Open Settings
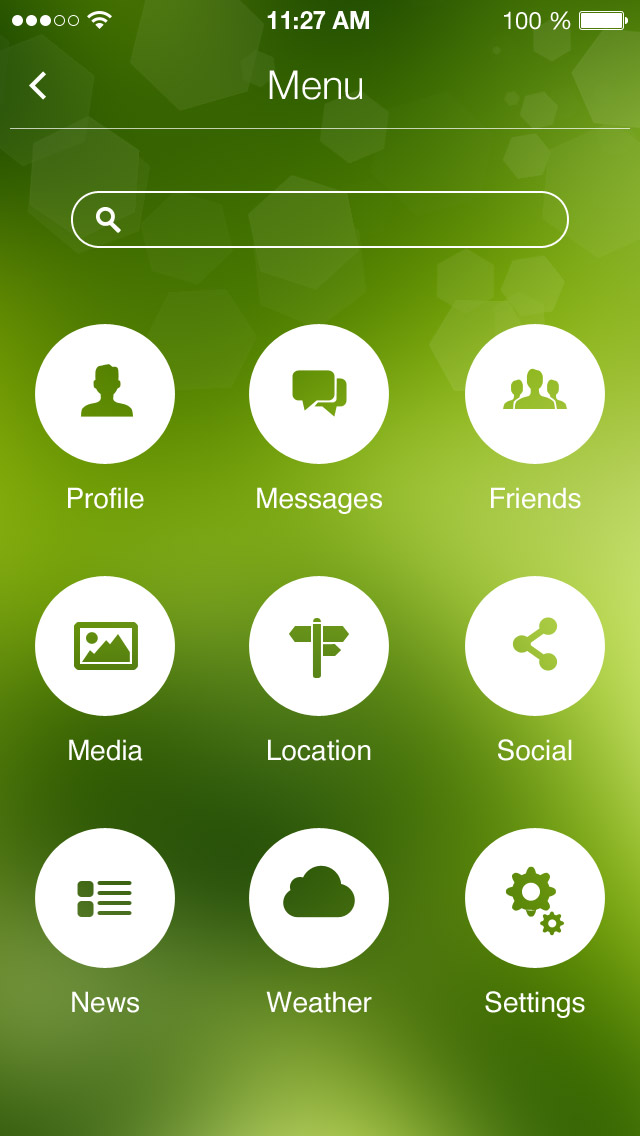Viewport: 640px width, 1136px height. pos(535,898)
